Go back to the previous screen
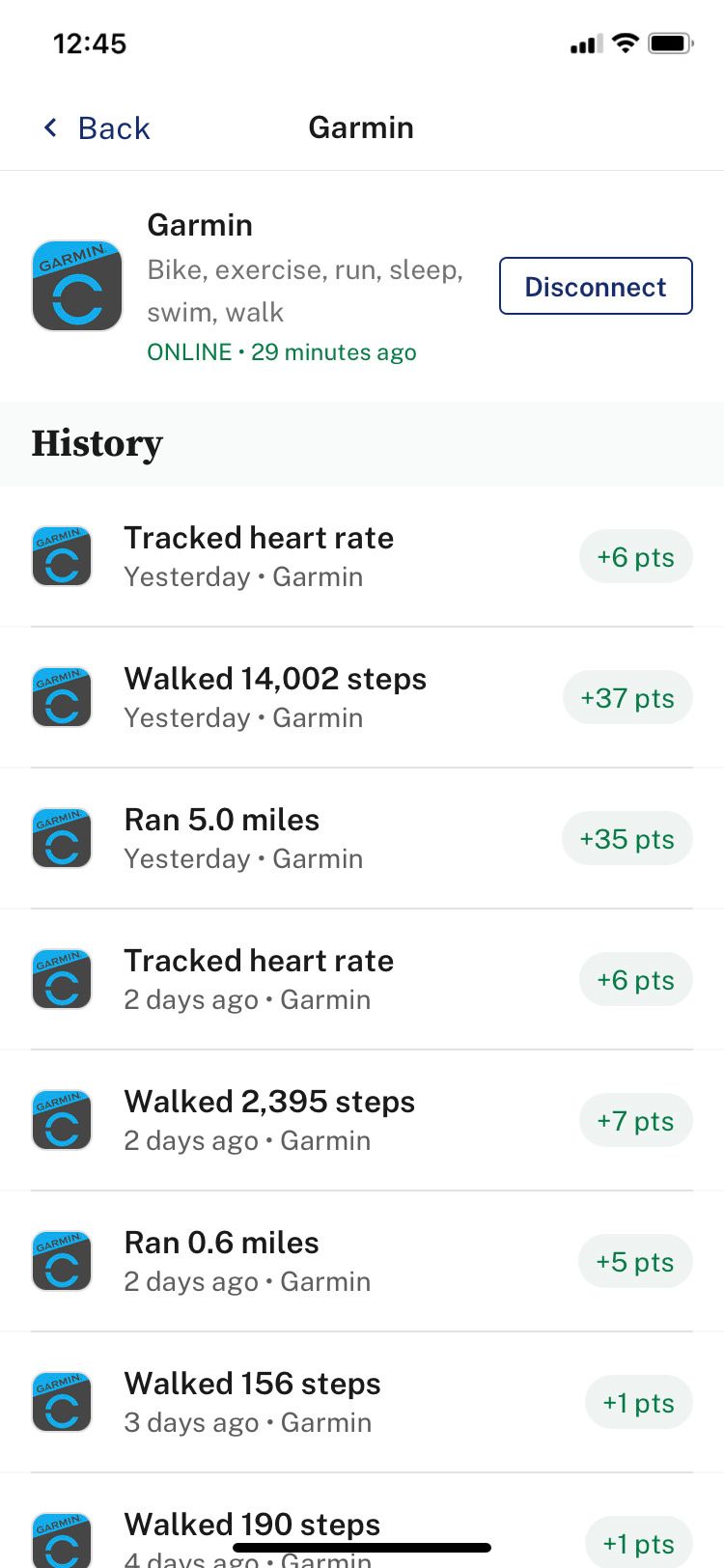The width and height of the screenshot is (724, 1568). pos(97,127)
